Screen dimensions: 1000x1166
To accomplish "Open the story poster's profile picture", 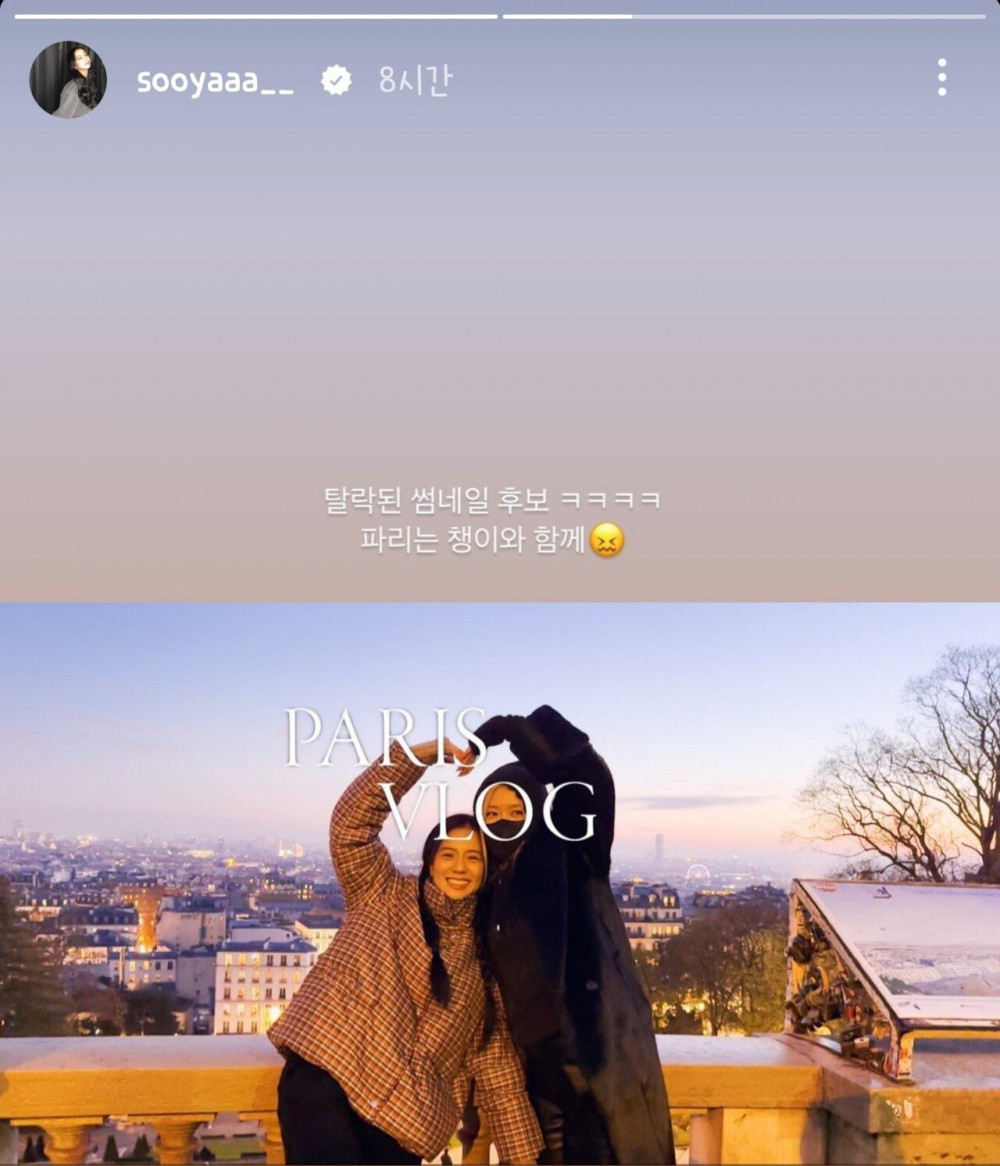I will click(68, 80).
